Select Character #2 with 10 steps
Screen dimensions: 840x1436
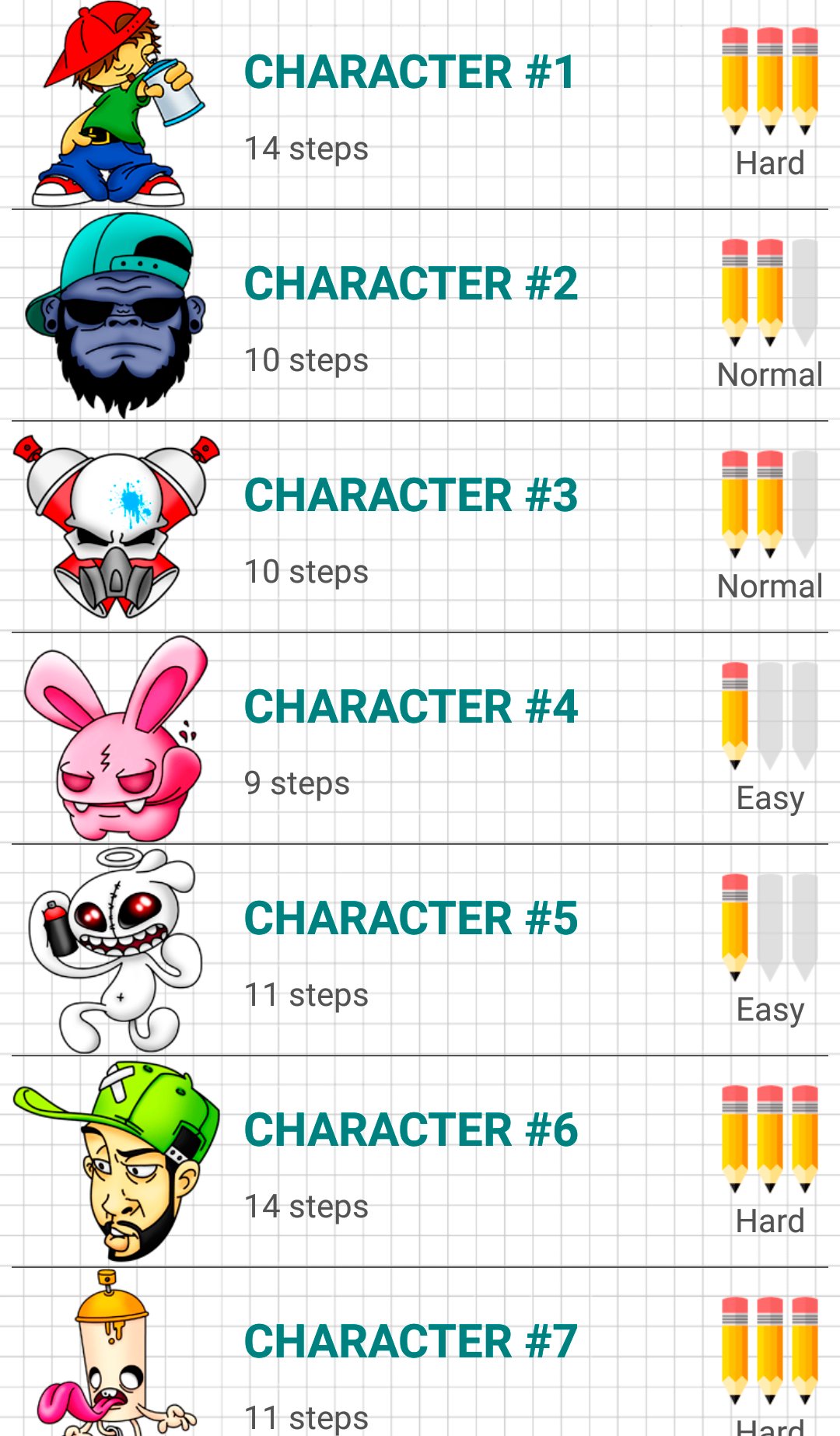pos(410,317)
